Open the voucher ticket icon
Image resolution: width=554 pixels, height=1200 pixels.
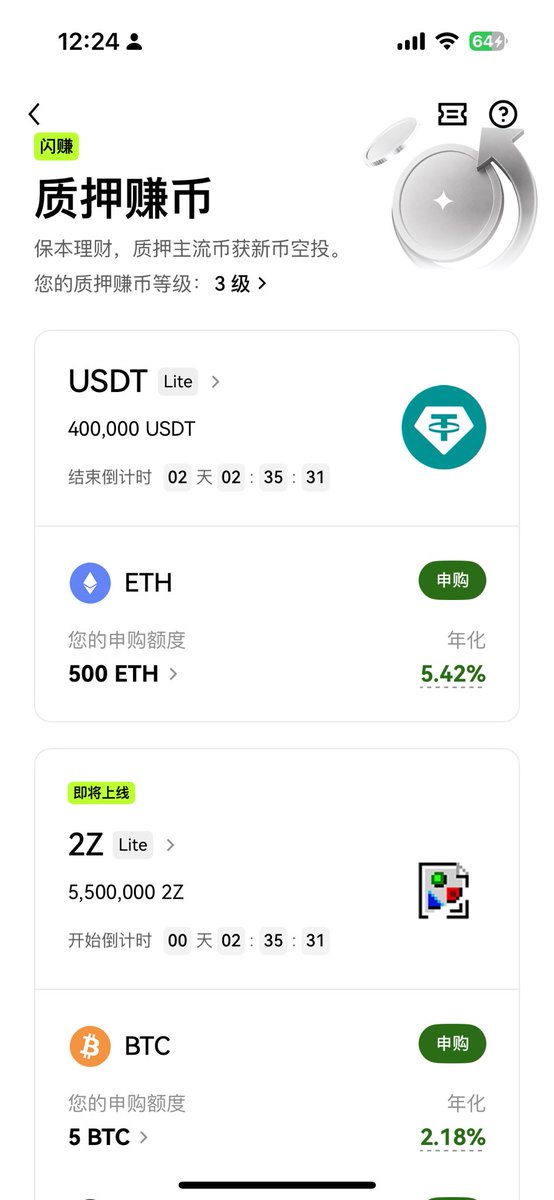[453, 114]
